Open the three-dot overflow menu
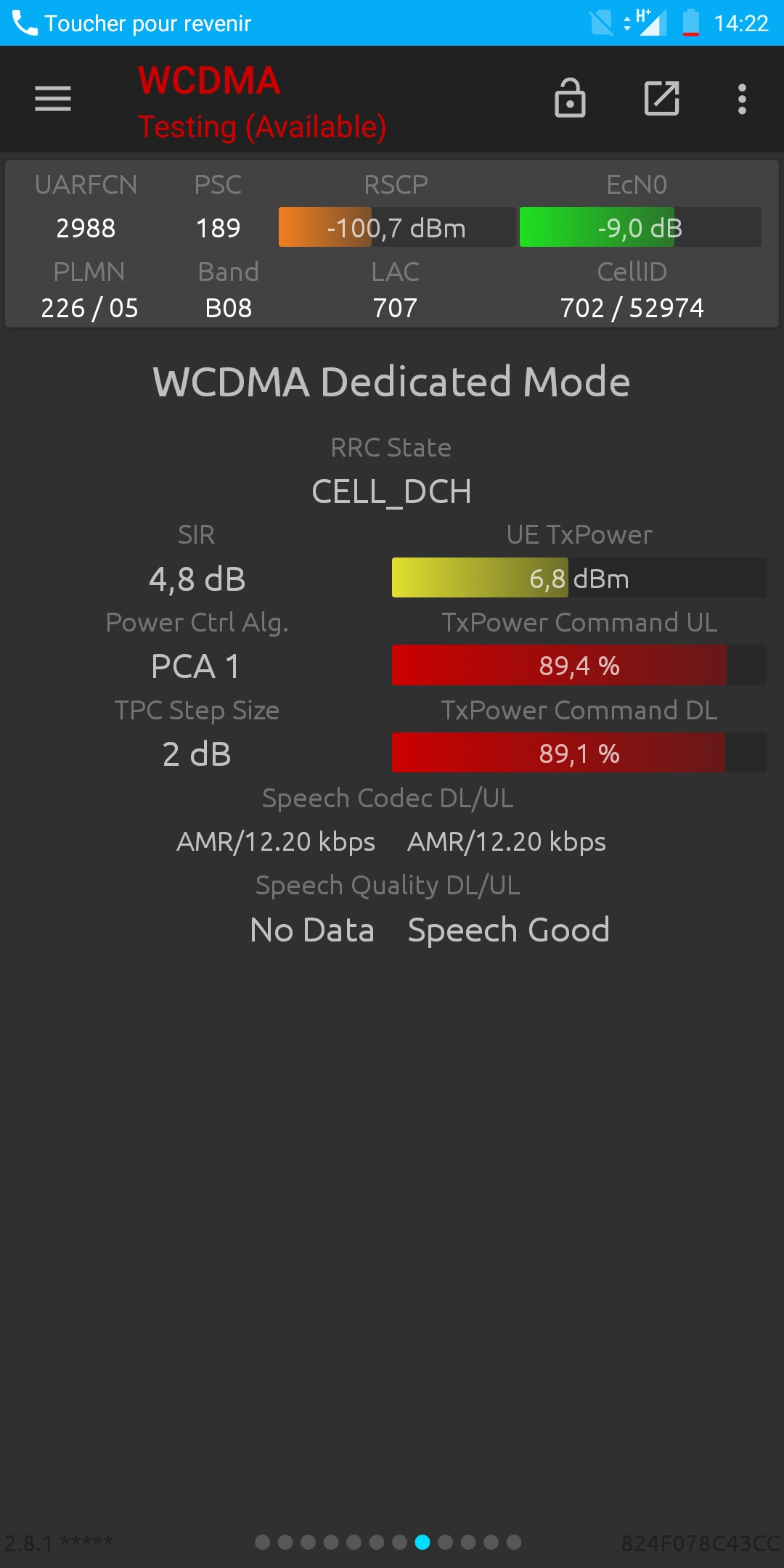 tap(742, 99)
